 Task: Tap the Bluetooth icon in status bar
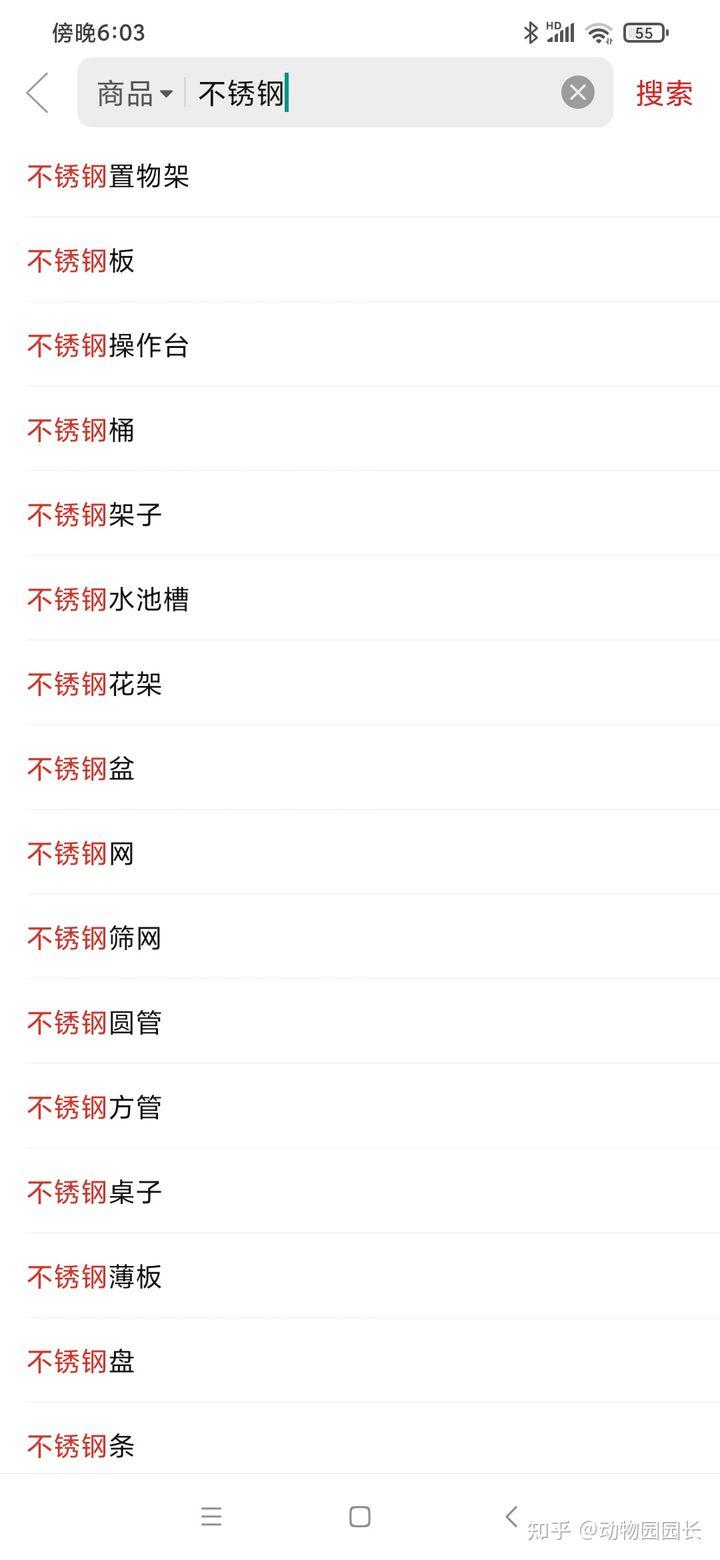click(530, 32)
